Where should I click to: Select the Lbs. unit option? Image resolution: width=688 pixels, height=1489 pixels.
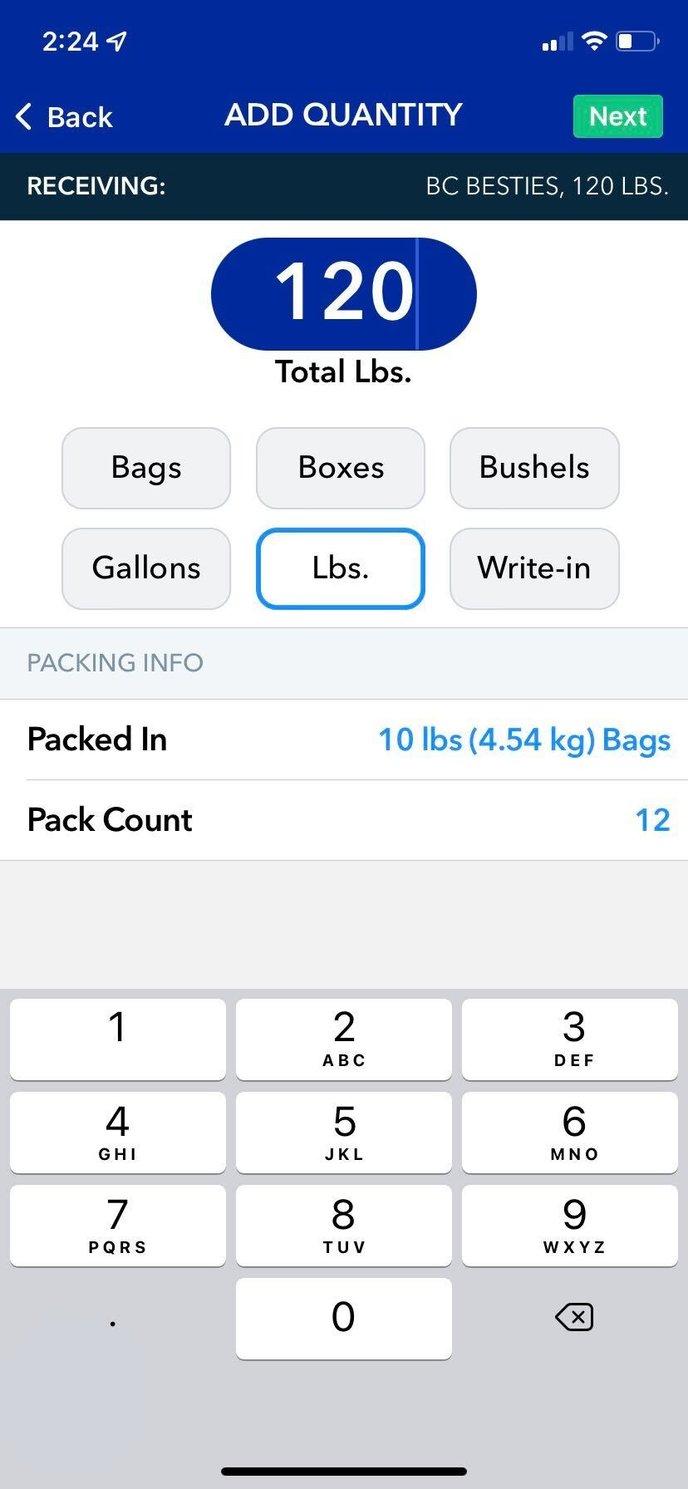tap(341, 568)
